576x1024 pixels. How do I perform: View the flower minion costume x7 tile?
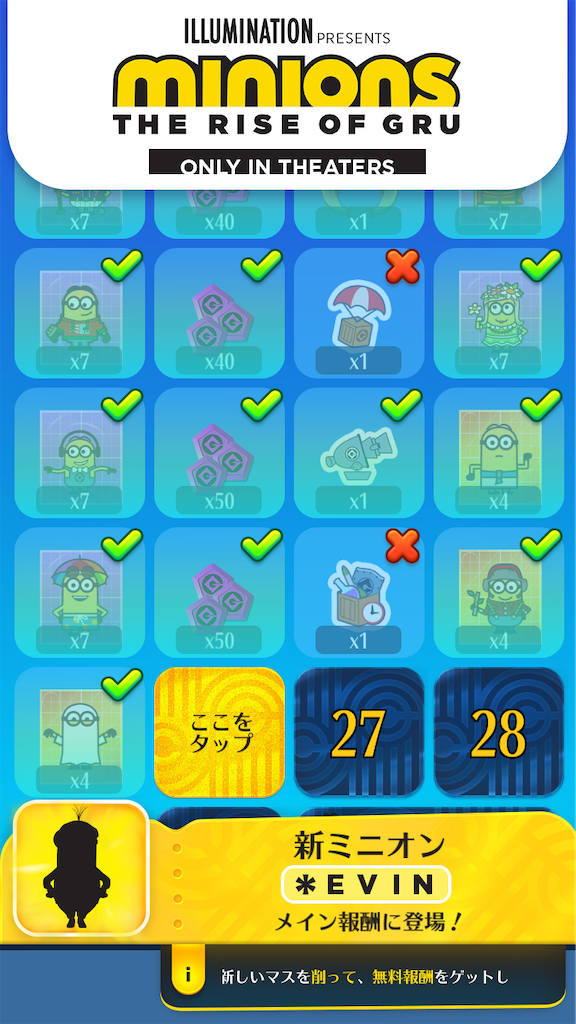point(499,313)
